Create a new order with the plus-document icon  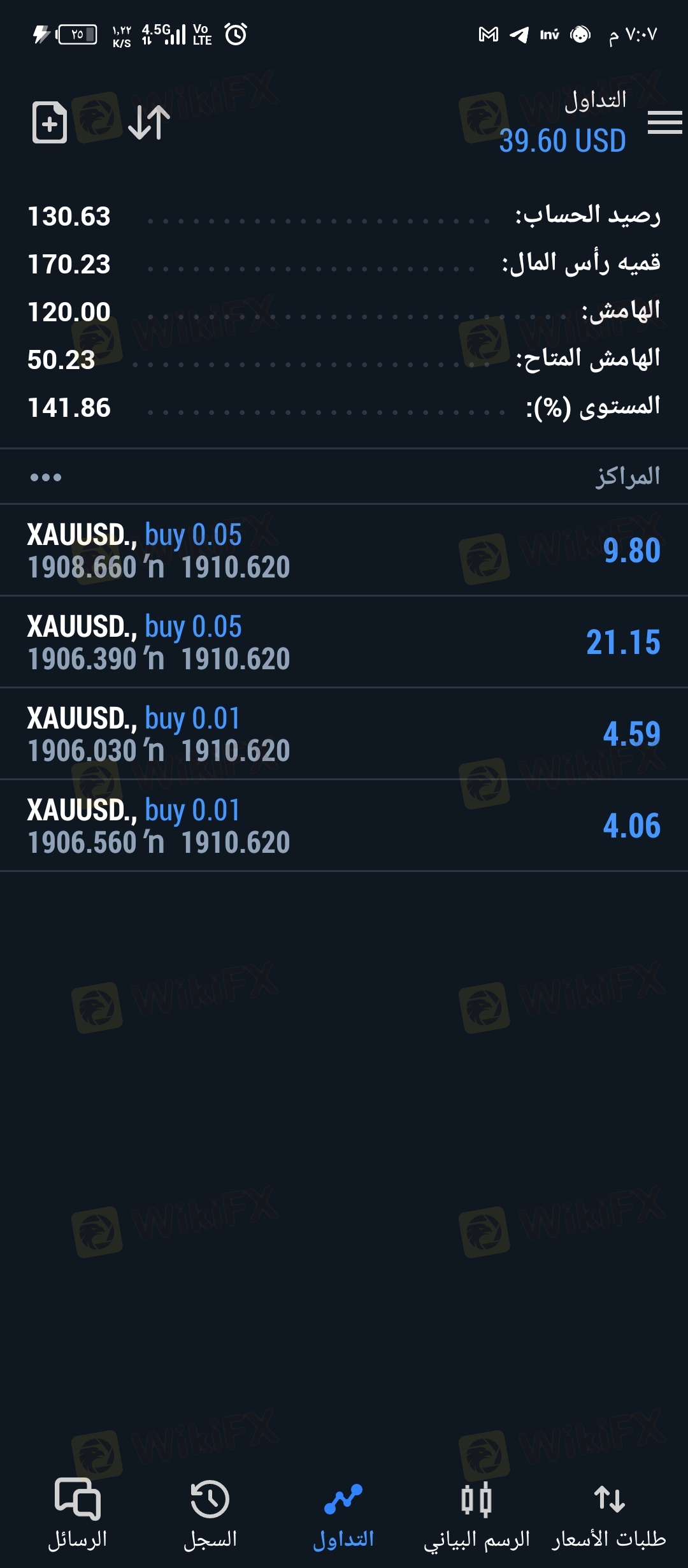coord(50,122)
